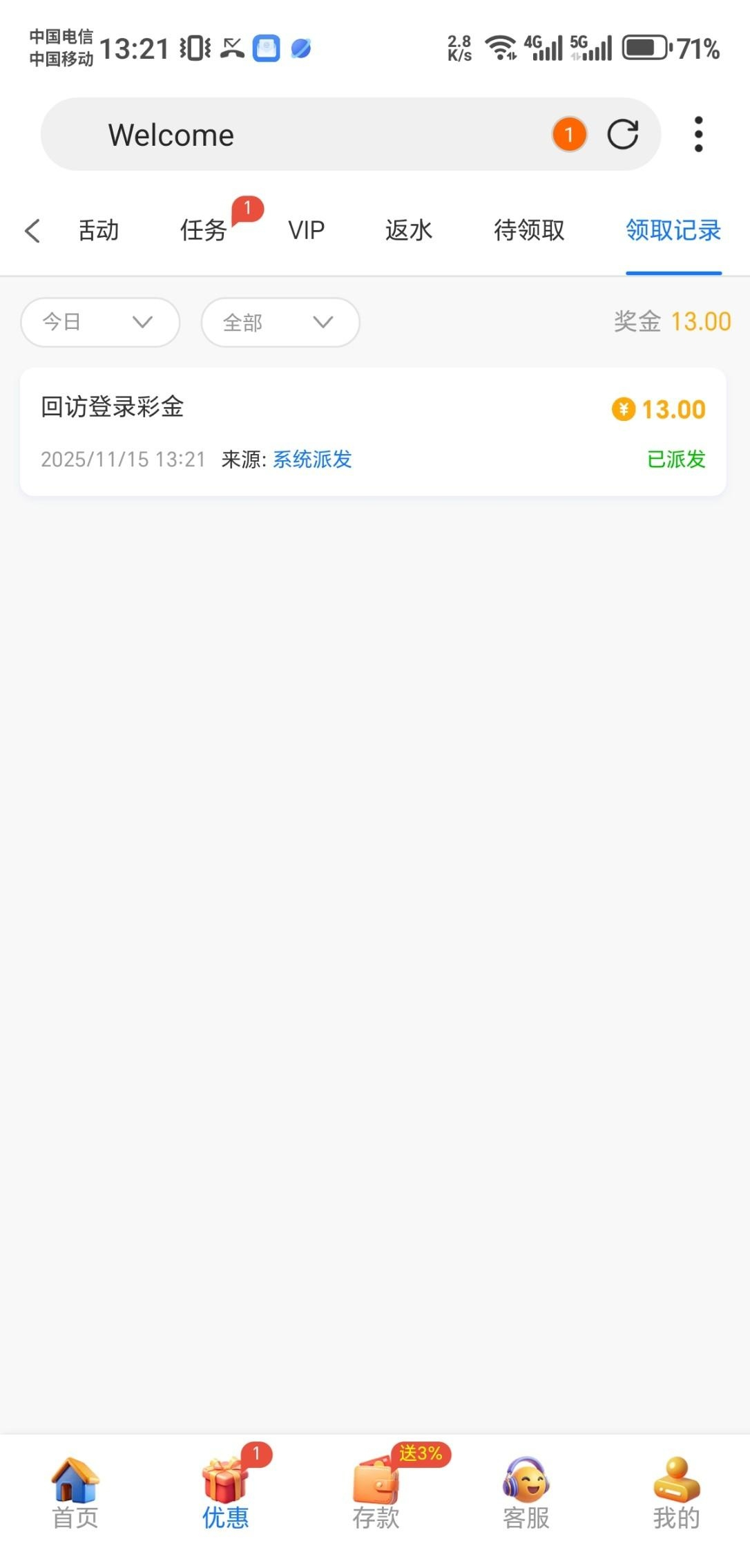Expand the 今日 date filter

click(100, 322)
